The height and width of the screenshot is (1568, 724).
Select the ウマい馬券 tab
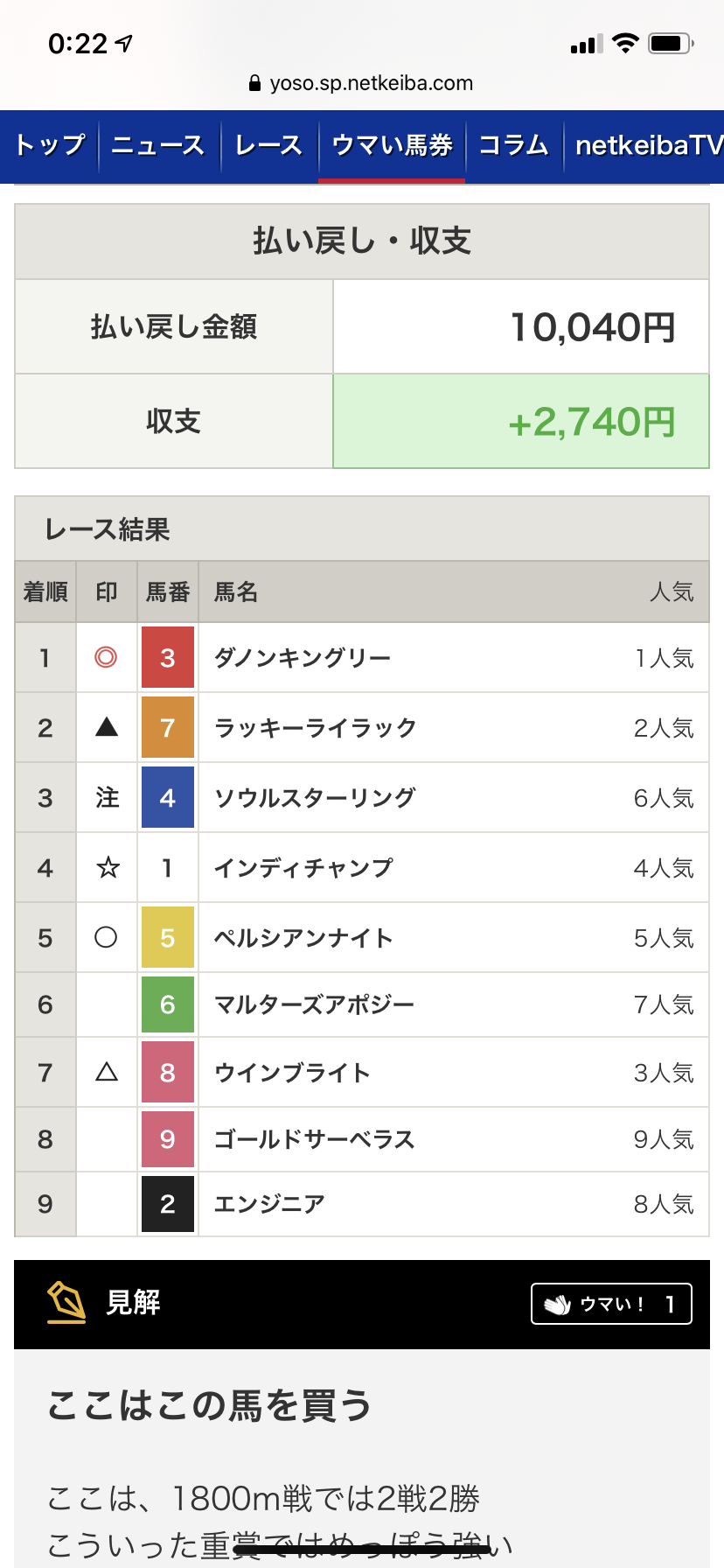(x=392, y=145)
